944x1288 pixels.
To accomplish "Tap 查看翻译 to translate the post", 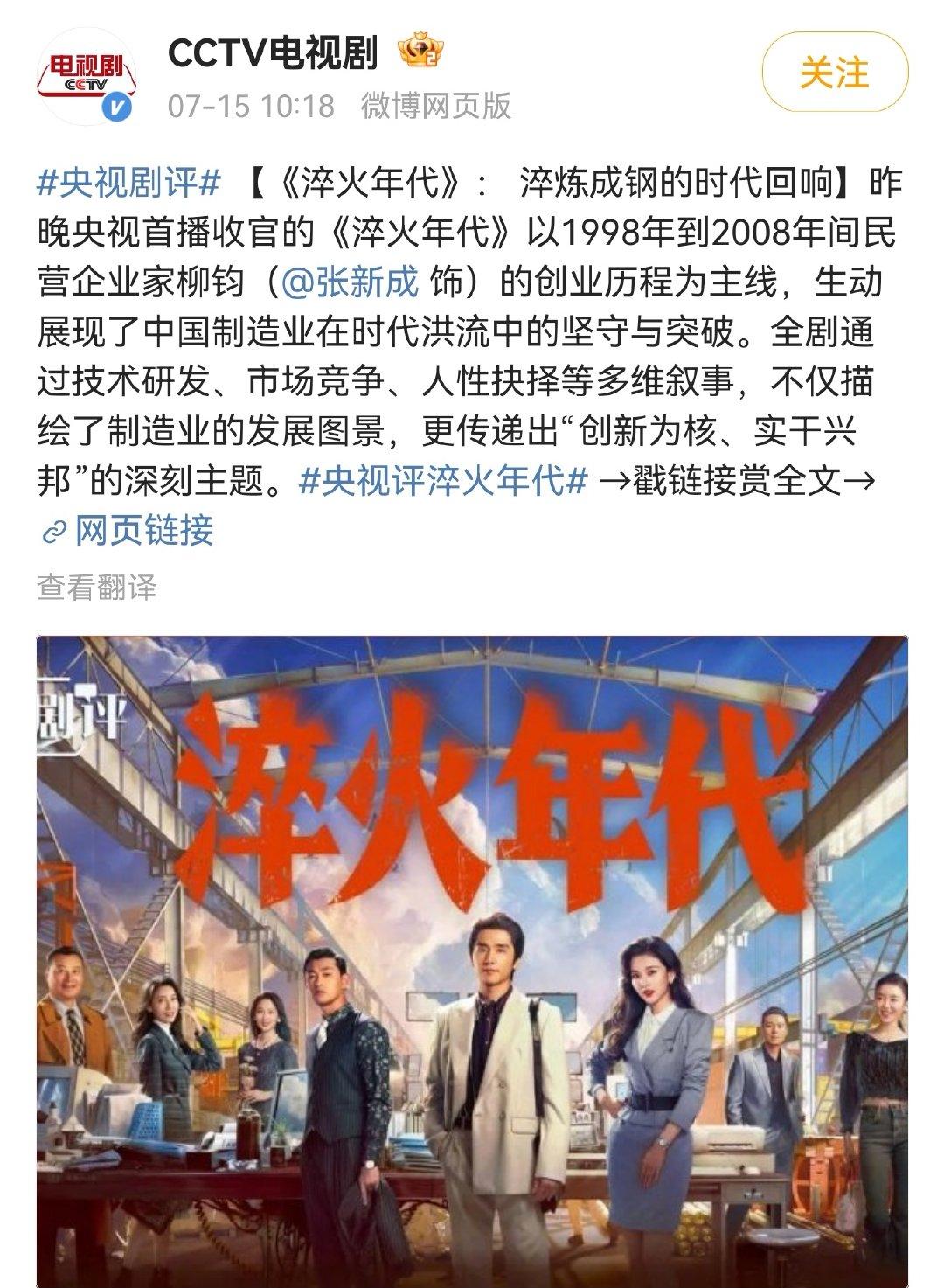I will [96, 588].
